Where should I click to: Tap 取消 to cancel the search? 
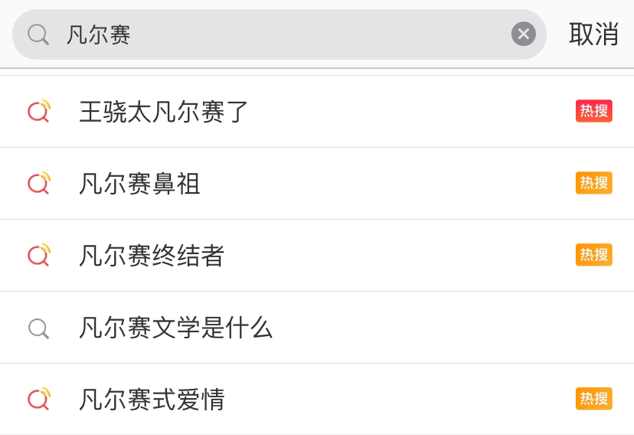[x=593, y=34]
